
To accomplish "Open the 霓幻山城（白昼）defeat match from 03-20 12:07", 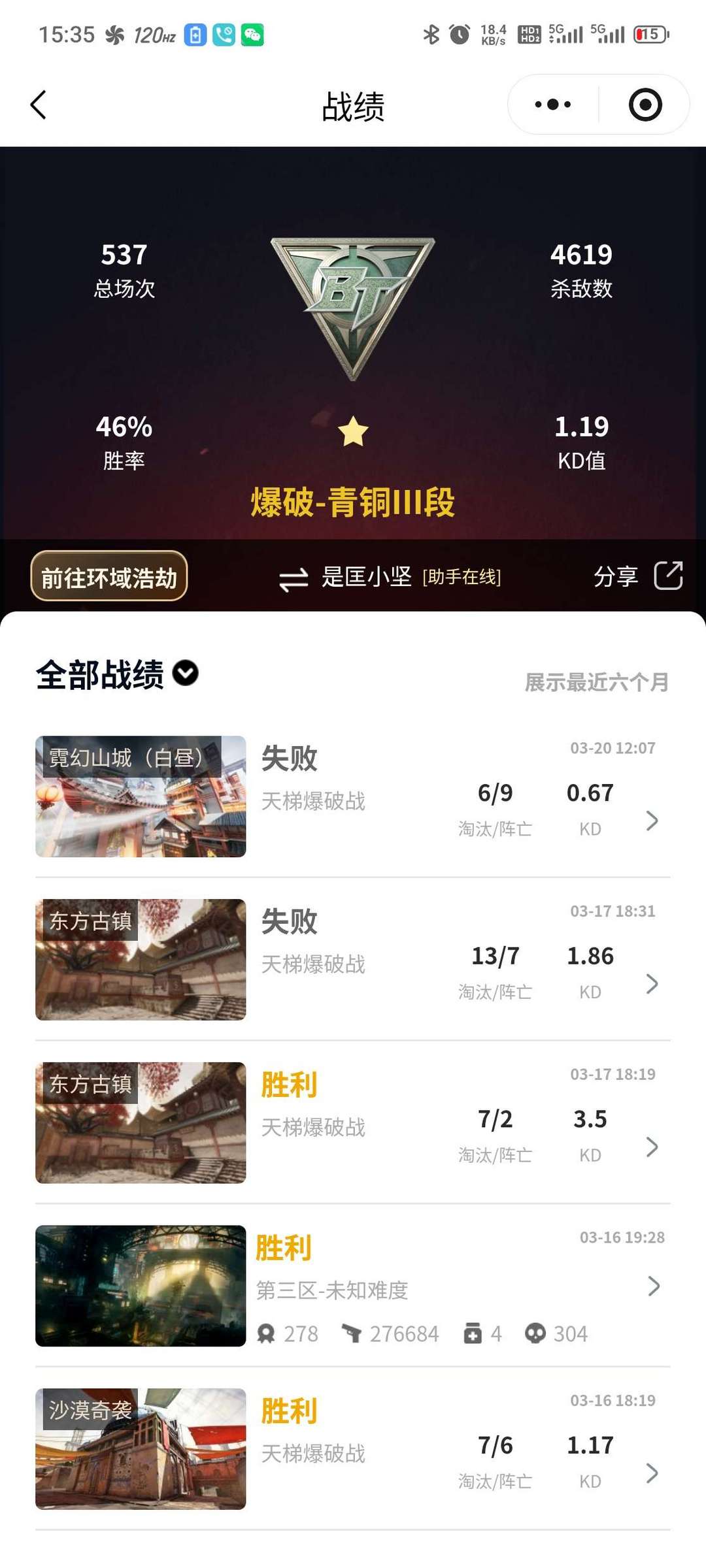I will (x=353, y=797).
